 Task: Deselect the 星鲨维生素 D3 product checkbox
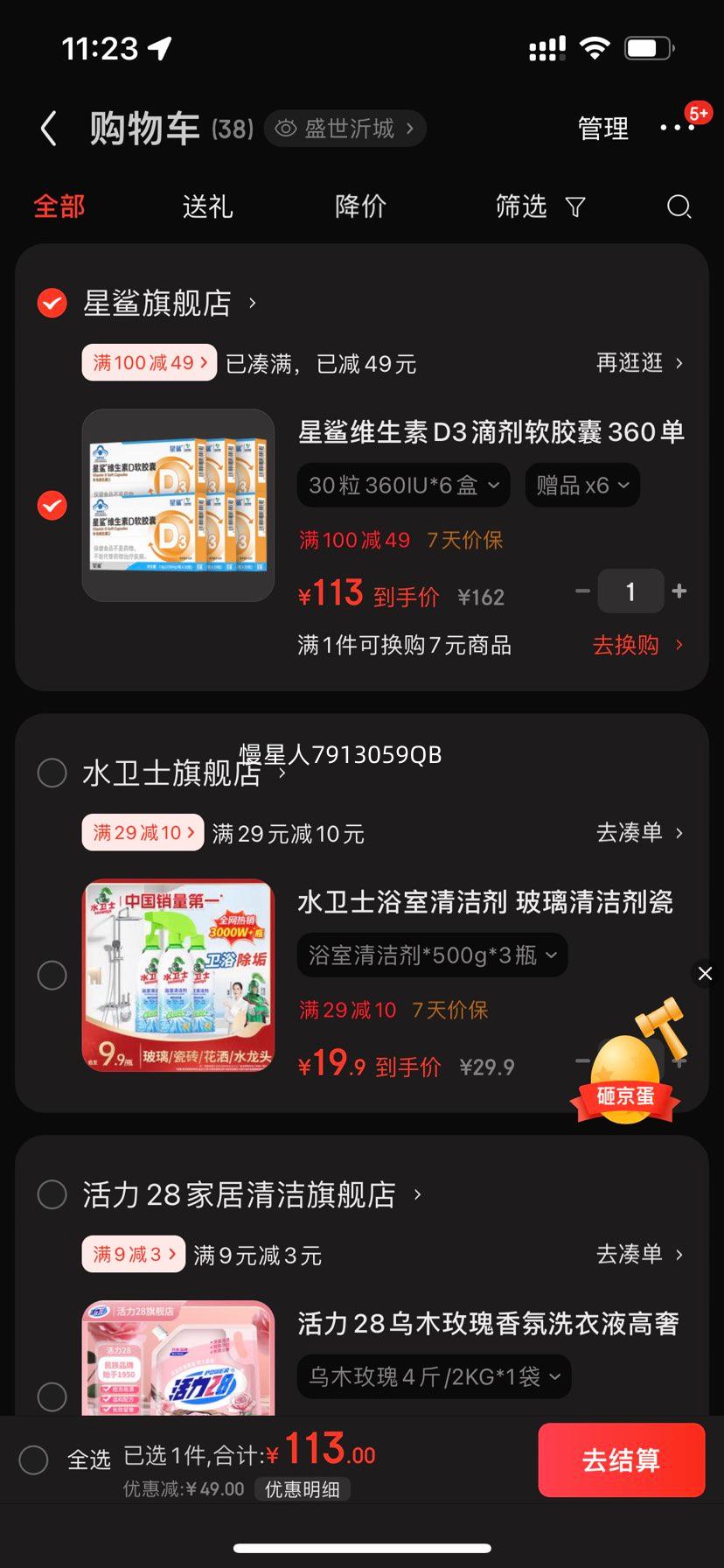point(52,506)
